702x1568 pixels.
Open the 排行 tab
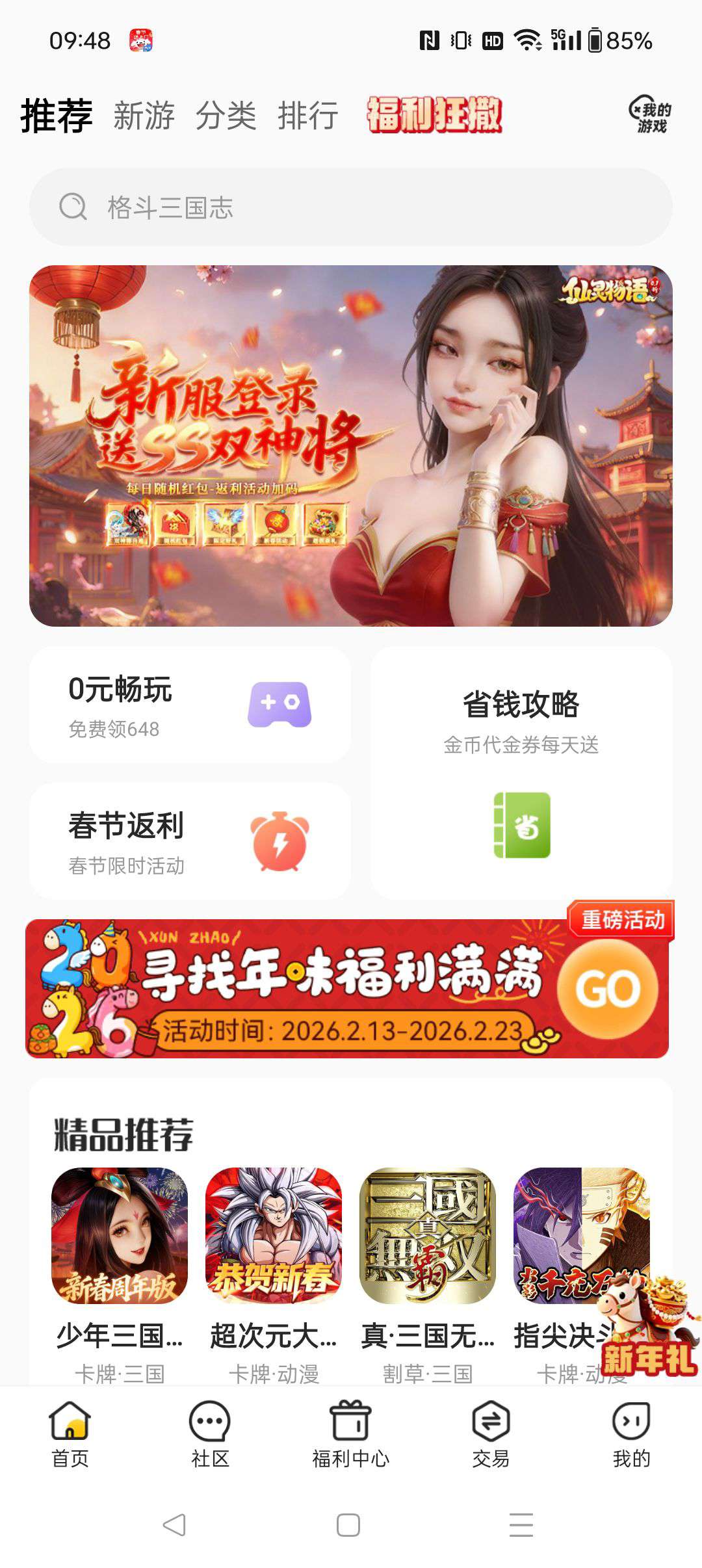(307, 116)
